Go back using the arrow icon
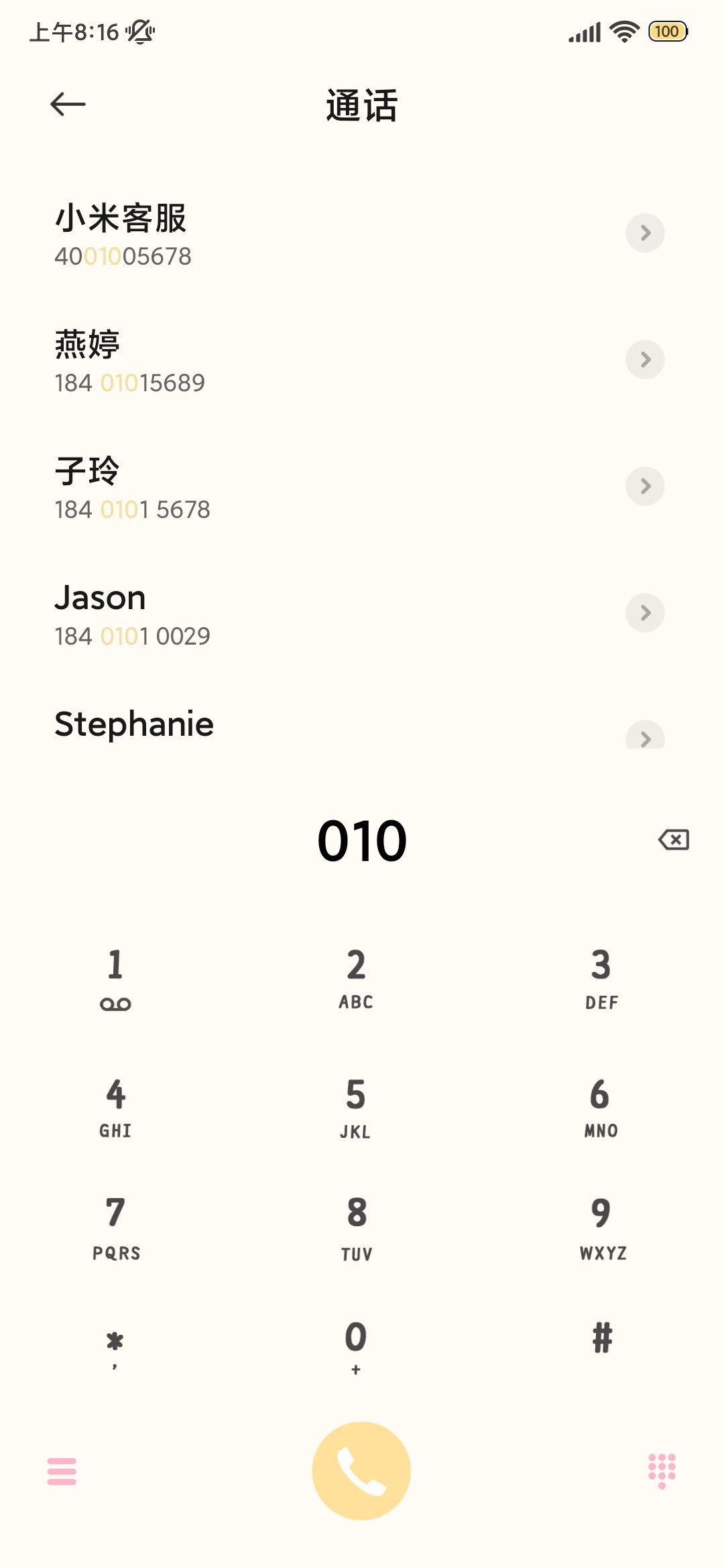 pyautogui.click(x=68, y=105)
